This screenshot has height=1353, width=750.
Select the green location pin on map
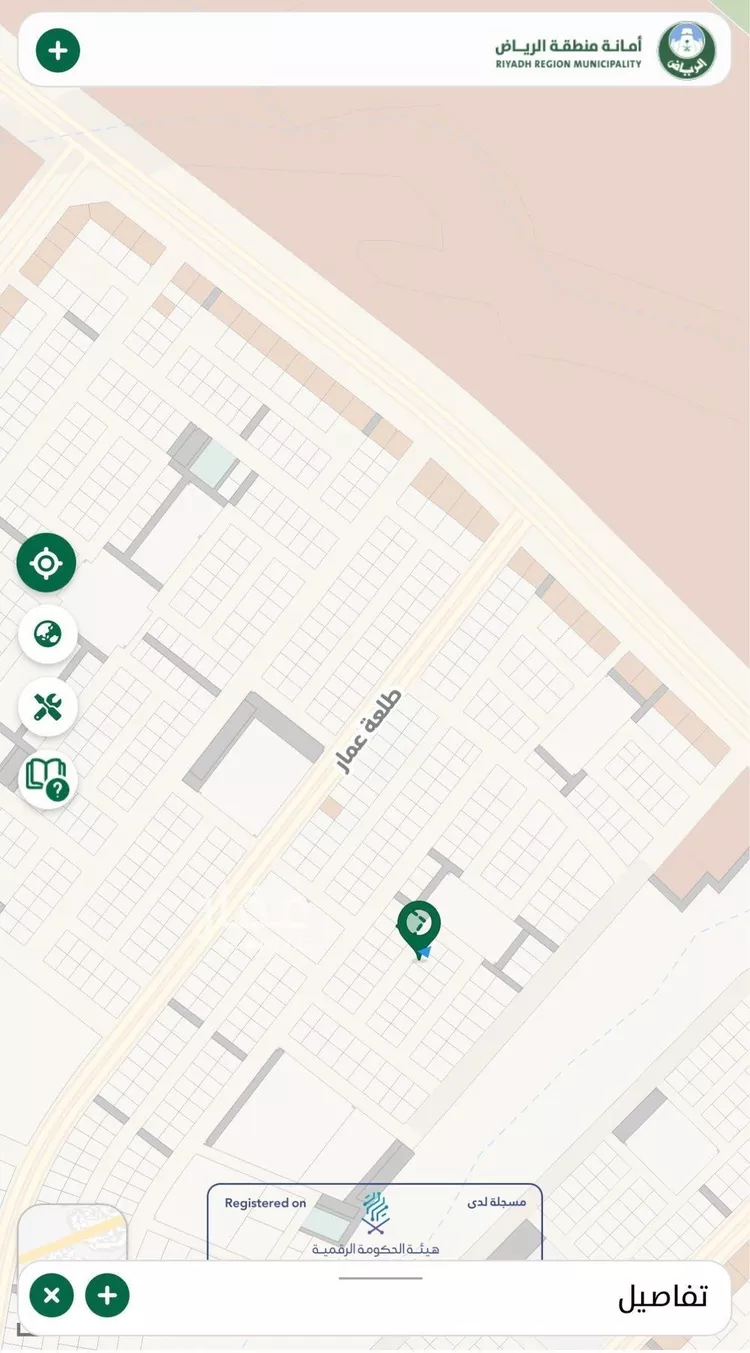click(419, 926)
